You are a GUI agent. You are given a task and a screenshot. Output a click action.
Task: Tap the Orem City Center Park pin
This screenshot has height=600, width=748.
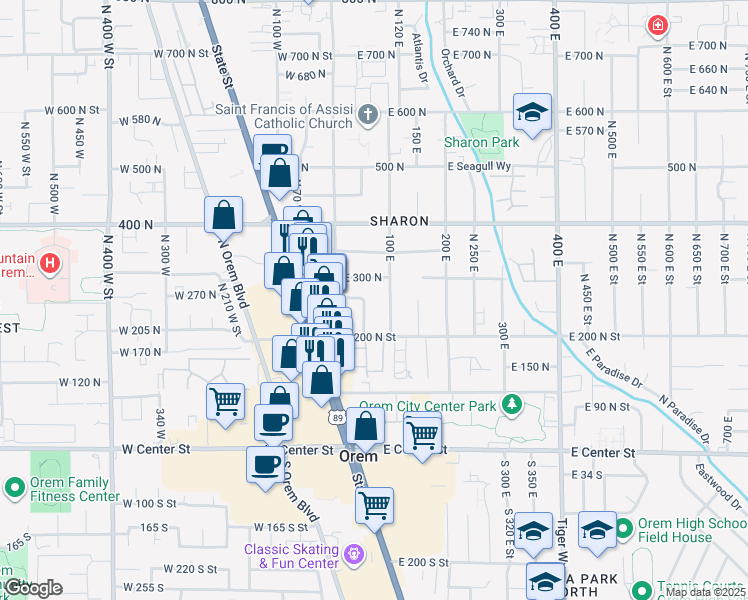(512, 404)
